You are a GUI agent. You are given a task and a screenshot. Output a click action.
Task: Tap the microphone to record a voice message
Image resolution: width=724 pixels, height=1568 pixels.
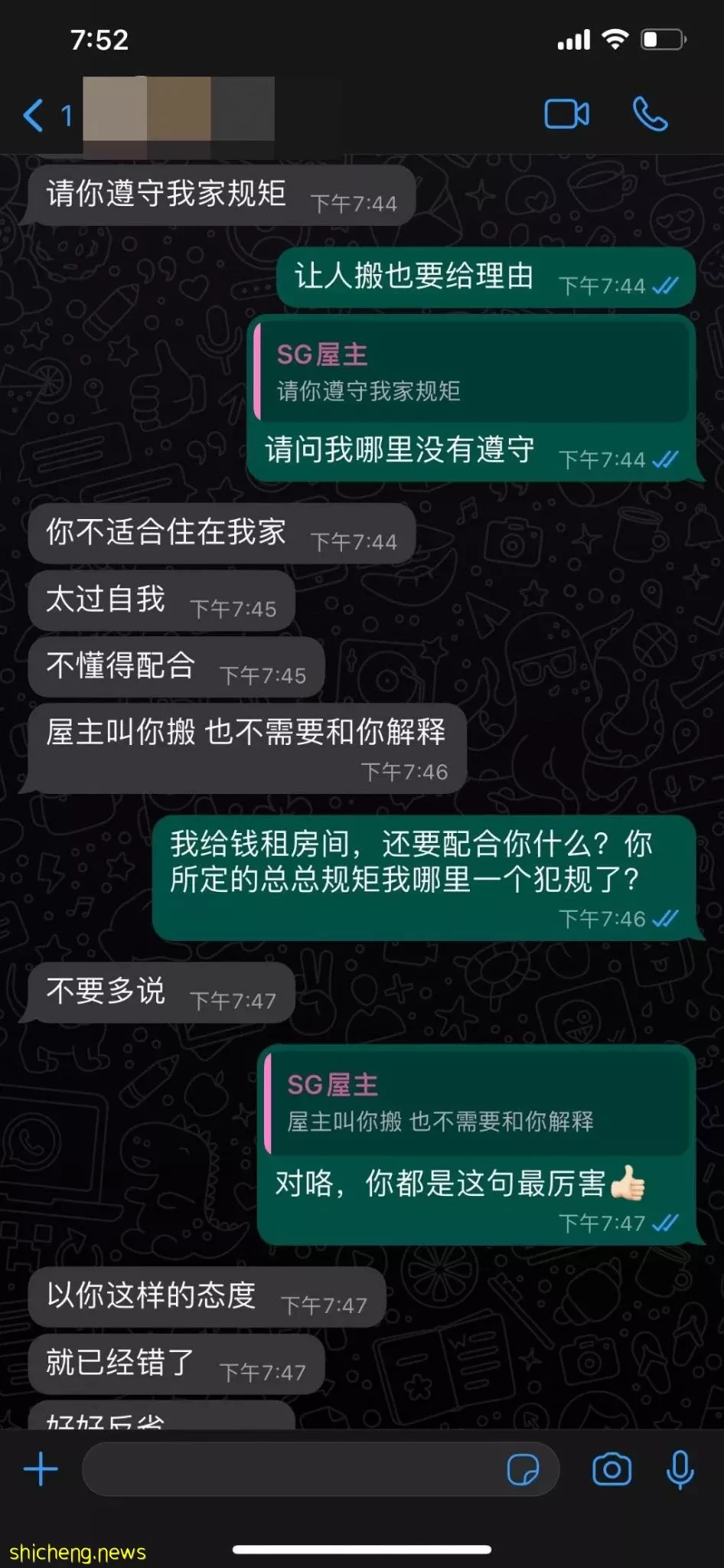pyautogui.click(x=680, y=1469)
